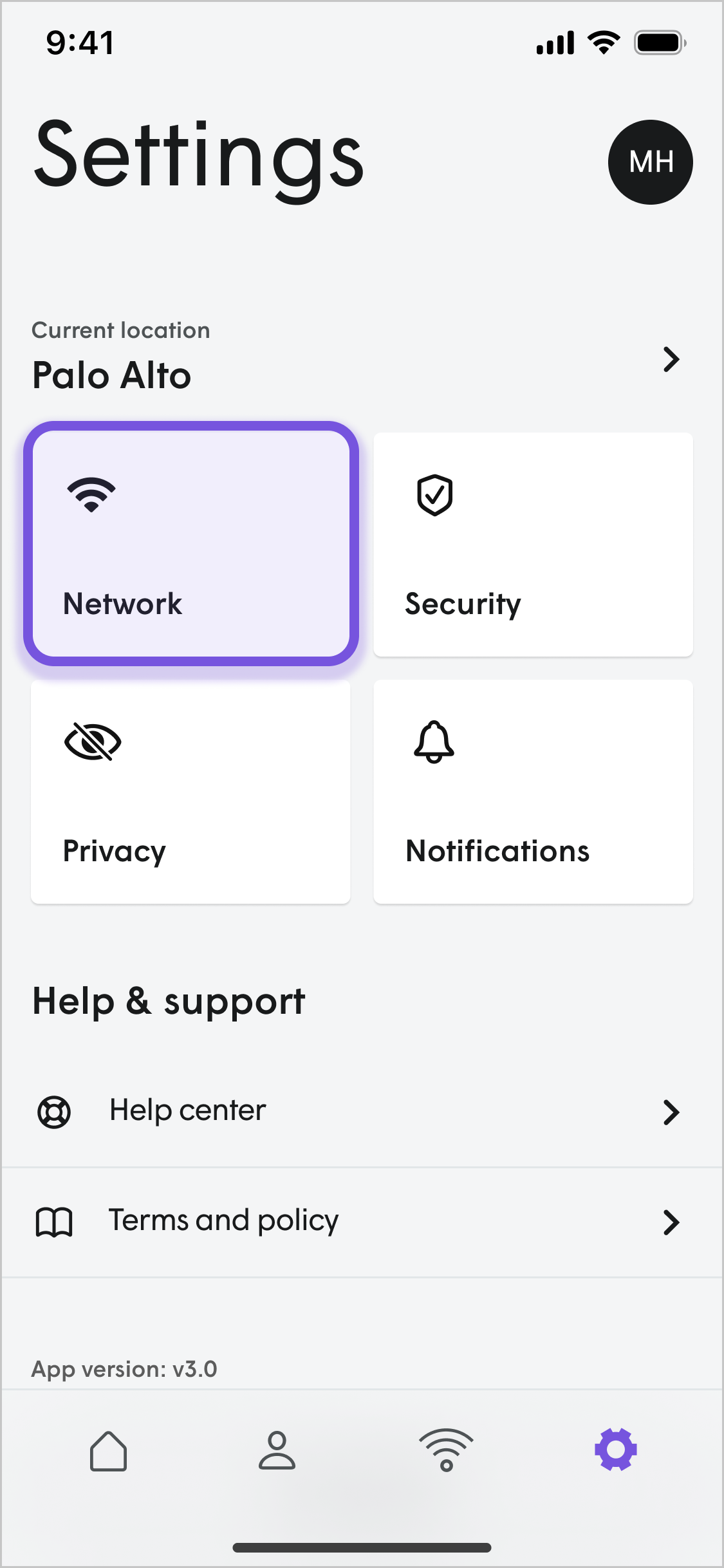The height and width of the screenshot is (1568, 724).
Task: Open the MH profile avatar
Action: 650,162
